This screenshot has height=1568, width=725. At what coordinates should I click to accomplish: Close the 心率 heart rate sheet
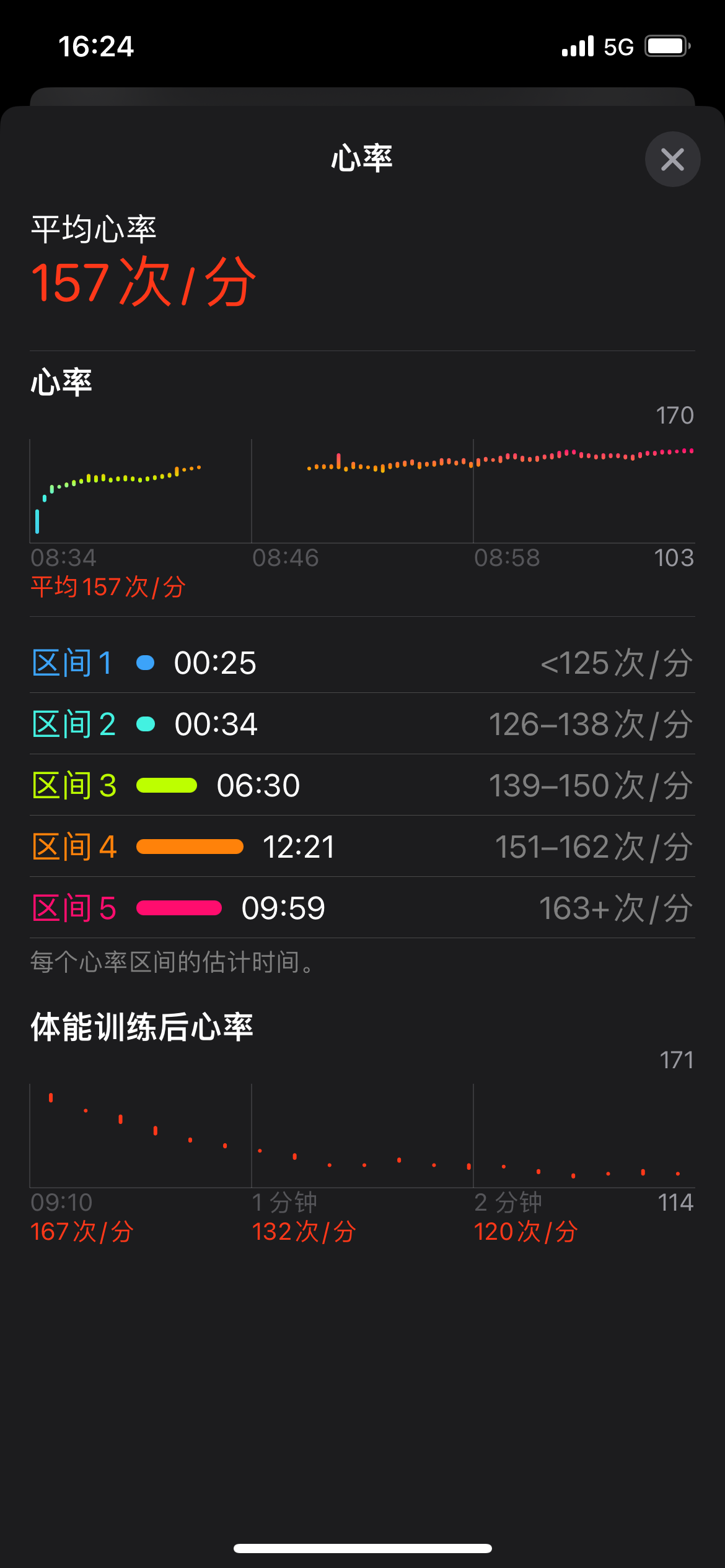pos(672,159)
